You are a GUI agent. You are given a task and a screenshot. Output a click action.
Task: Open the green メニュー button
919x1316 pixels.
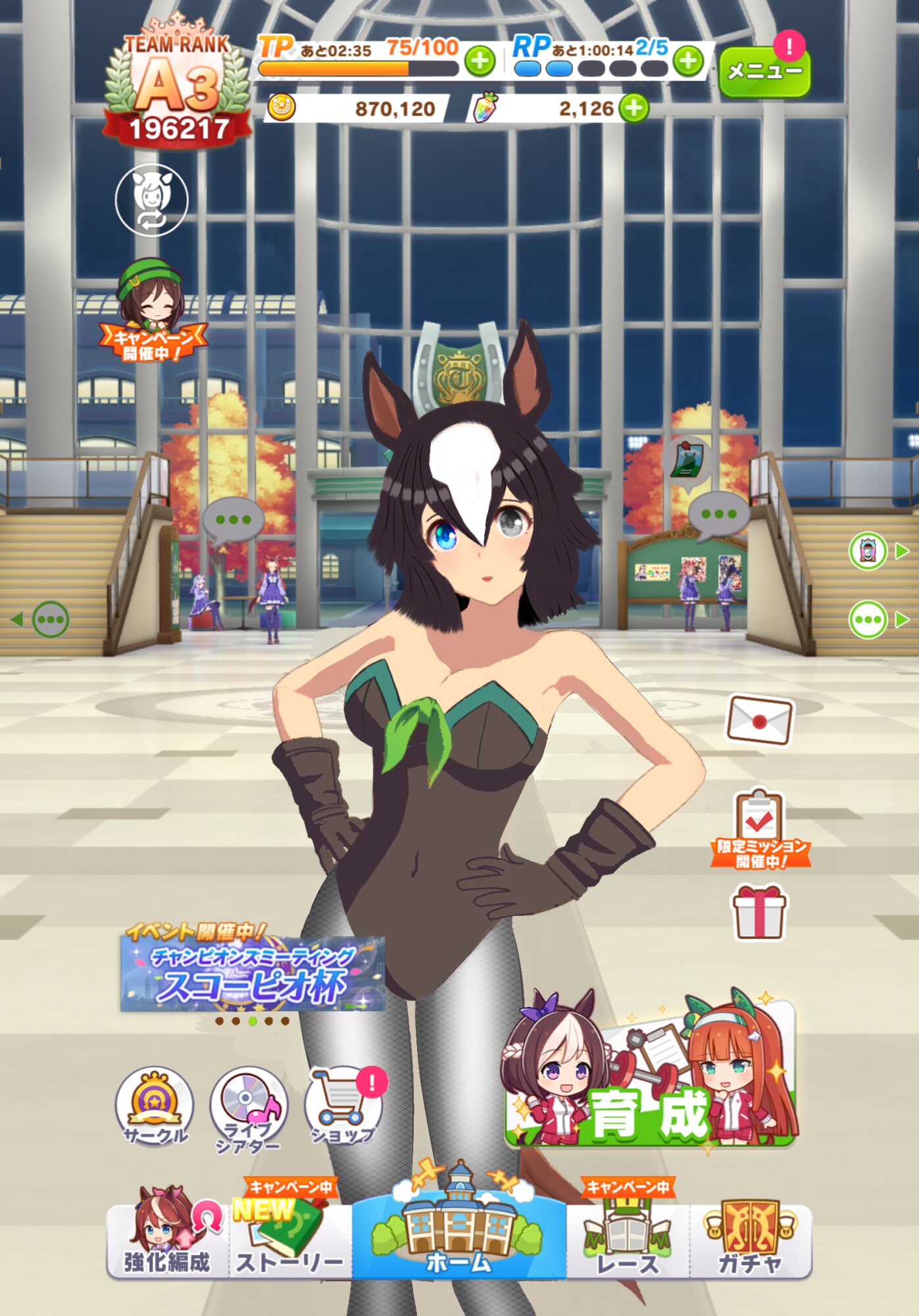coord(764,71)
